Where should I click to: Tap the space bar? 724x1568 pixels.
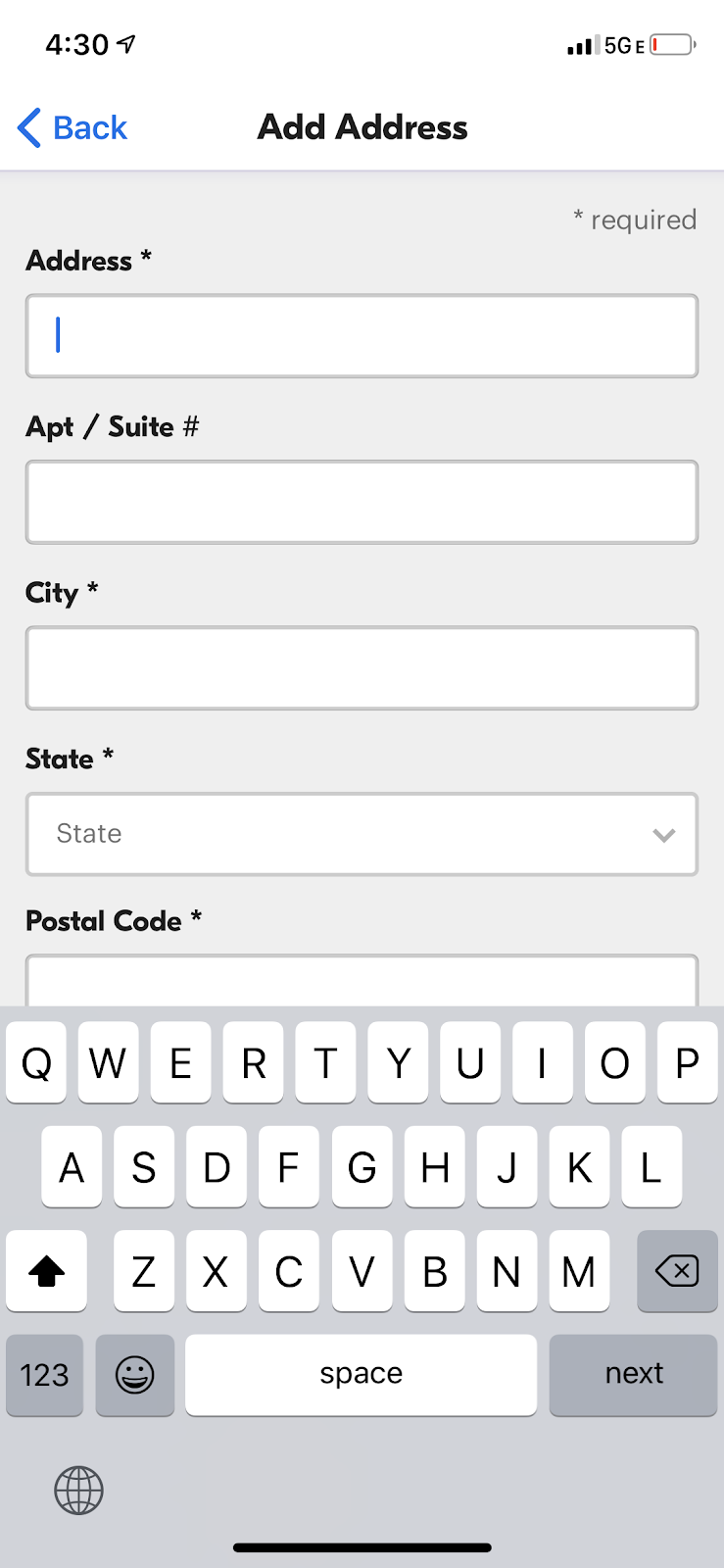(361, 1374)
